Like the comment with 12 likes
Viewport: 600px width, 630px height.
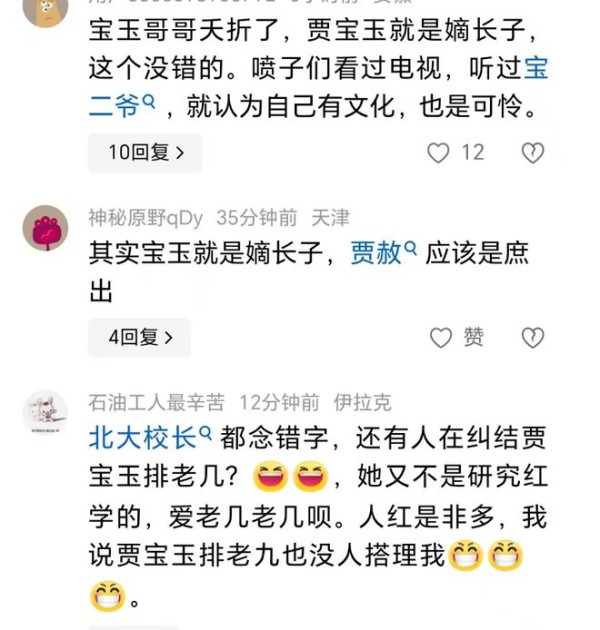click(x=438, y=153)
